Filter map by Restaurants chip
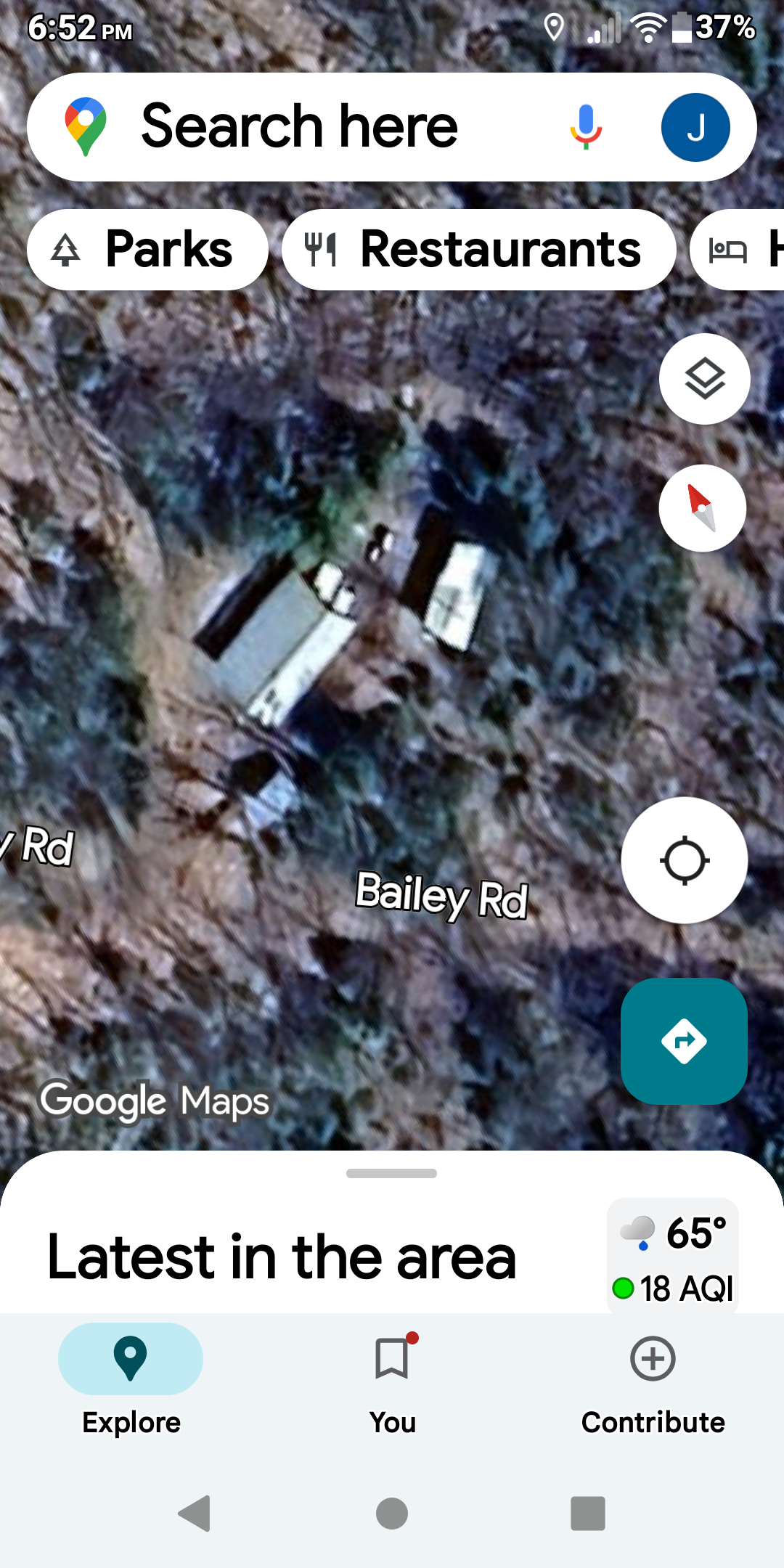Screen dimensions: 784x1568 pyautogui.click(x=478, y=250)
